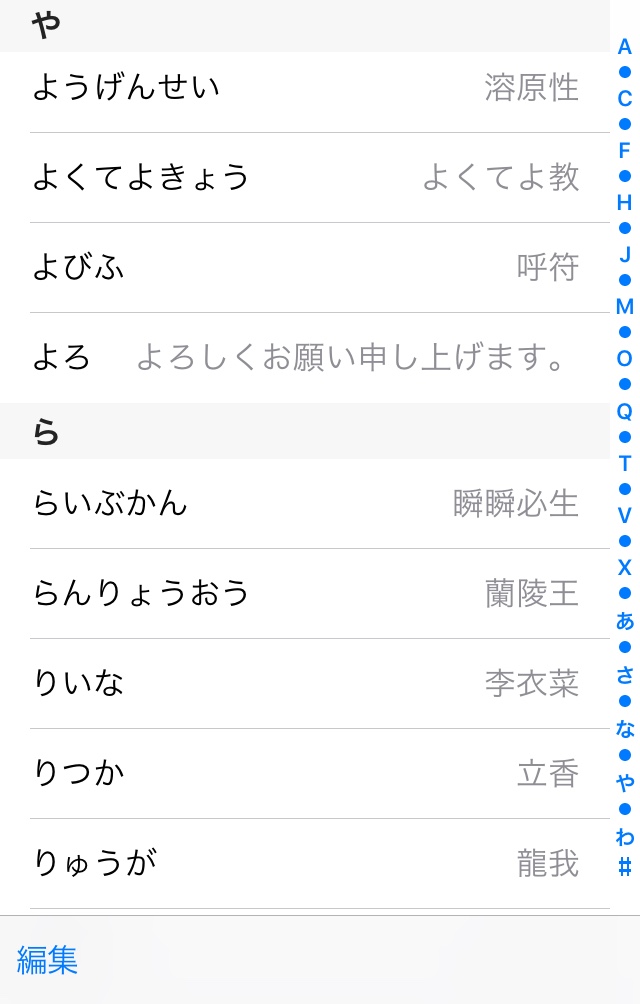This screenshot has height=1004, width=640.
Task: Jump to the あ section in the index
Action: click(x=625, y=621)
